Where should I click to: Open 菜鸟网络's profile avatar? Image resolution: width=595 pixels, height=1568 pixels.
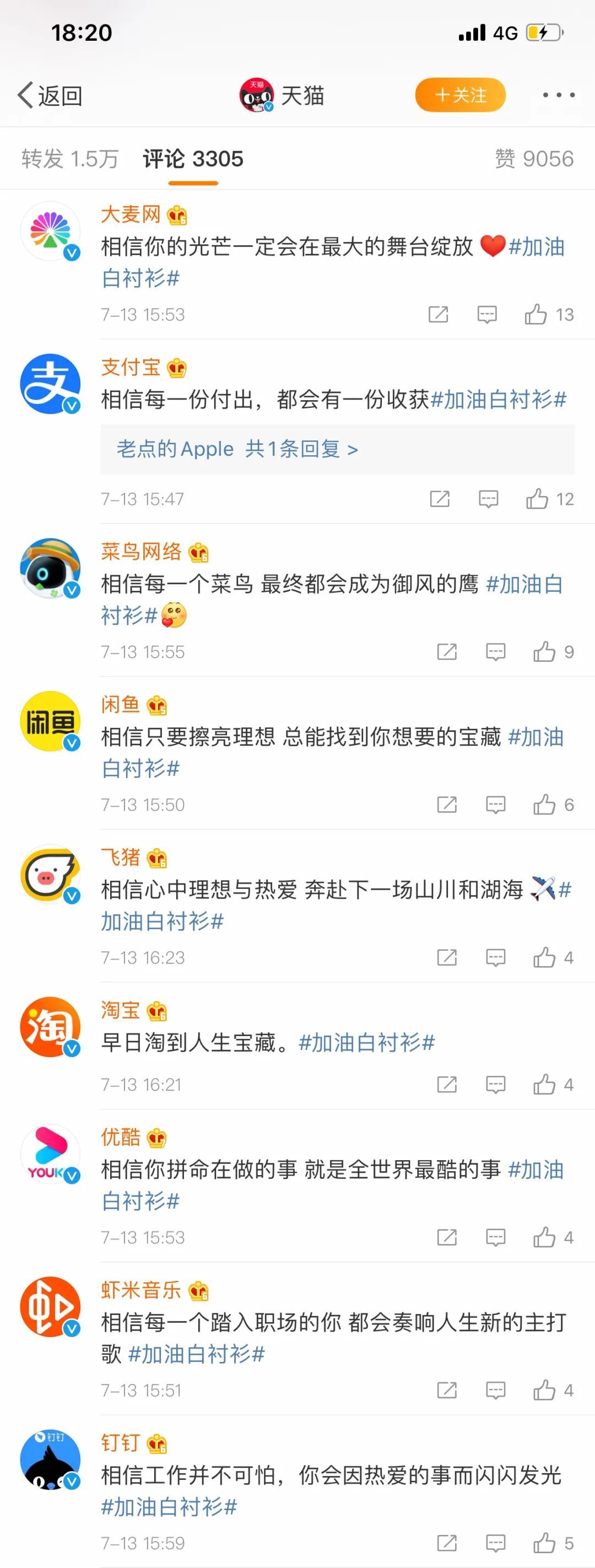[x=51, y=568]
